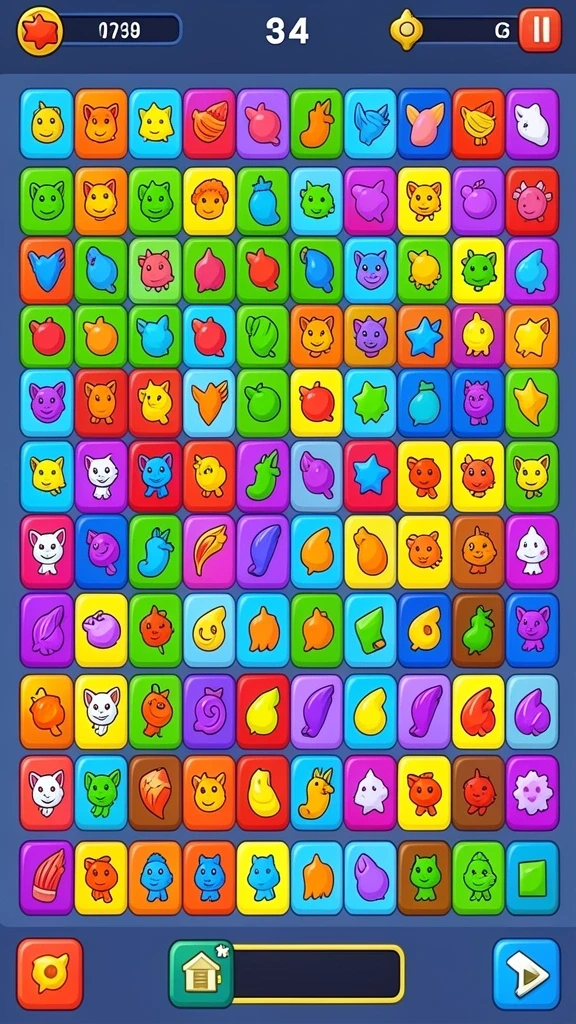The image size is (576, 1024).
Task: Tap the blue arrow play button
Action: click(x=526, y=975)
